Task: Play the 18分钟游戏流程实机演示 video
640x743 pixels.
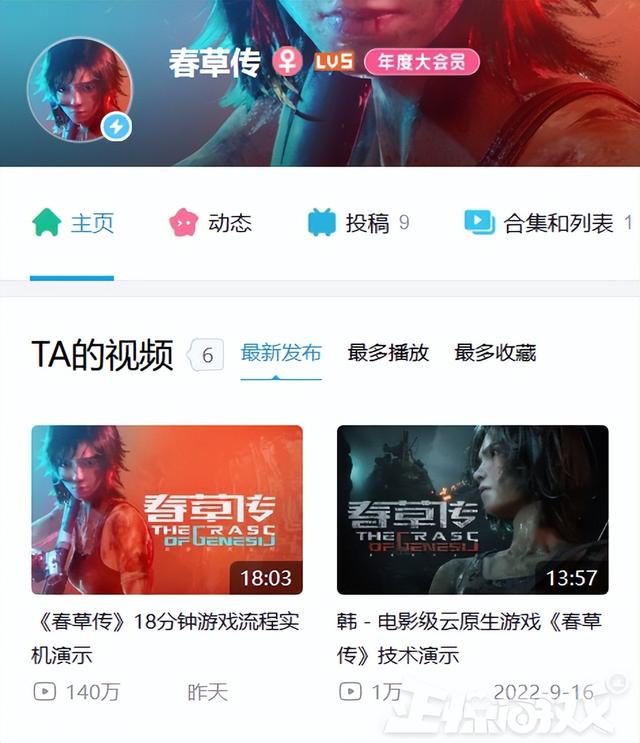Action: [x=167, y=510]
